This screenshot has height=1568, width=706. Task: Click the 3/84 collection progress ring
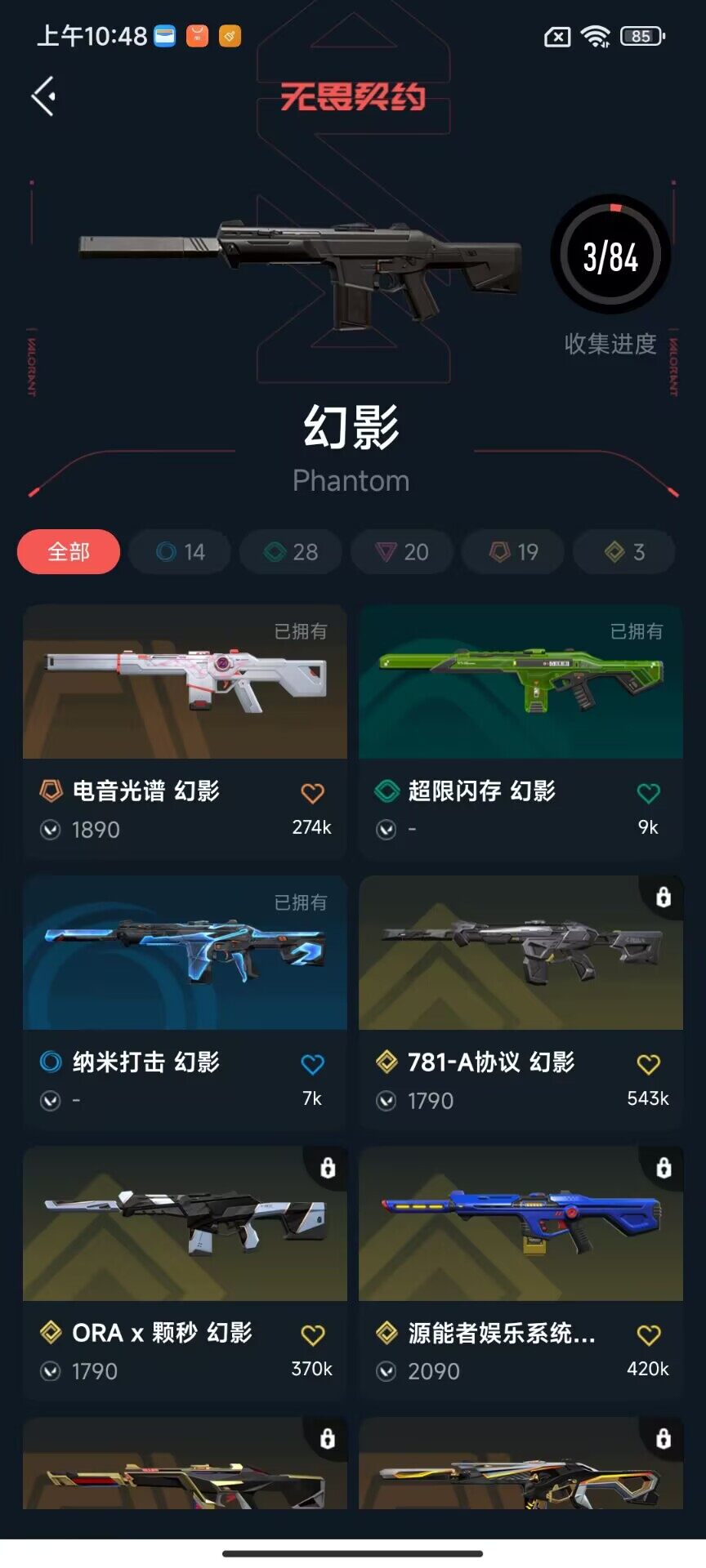[610, 256]
